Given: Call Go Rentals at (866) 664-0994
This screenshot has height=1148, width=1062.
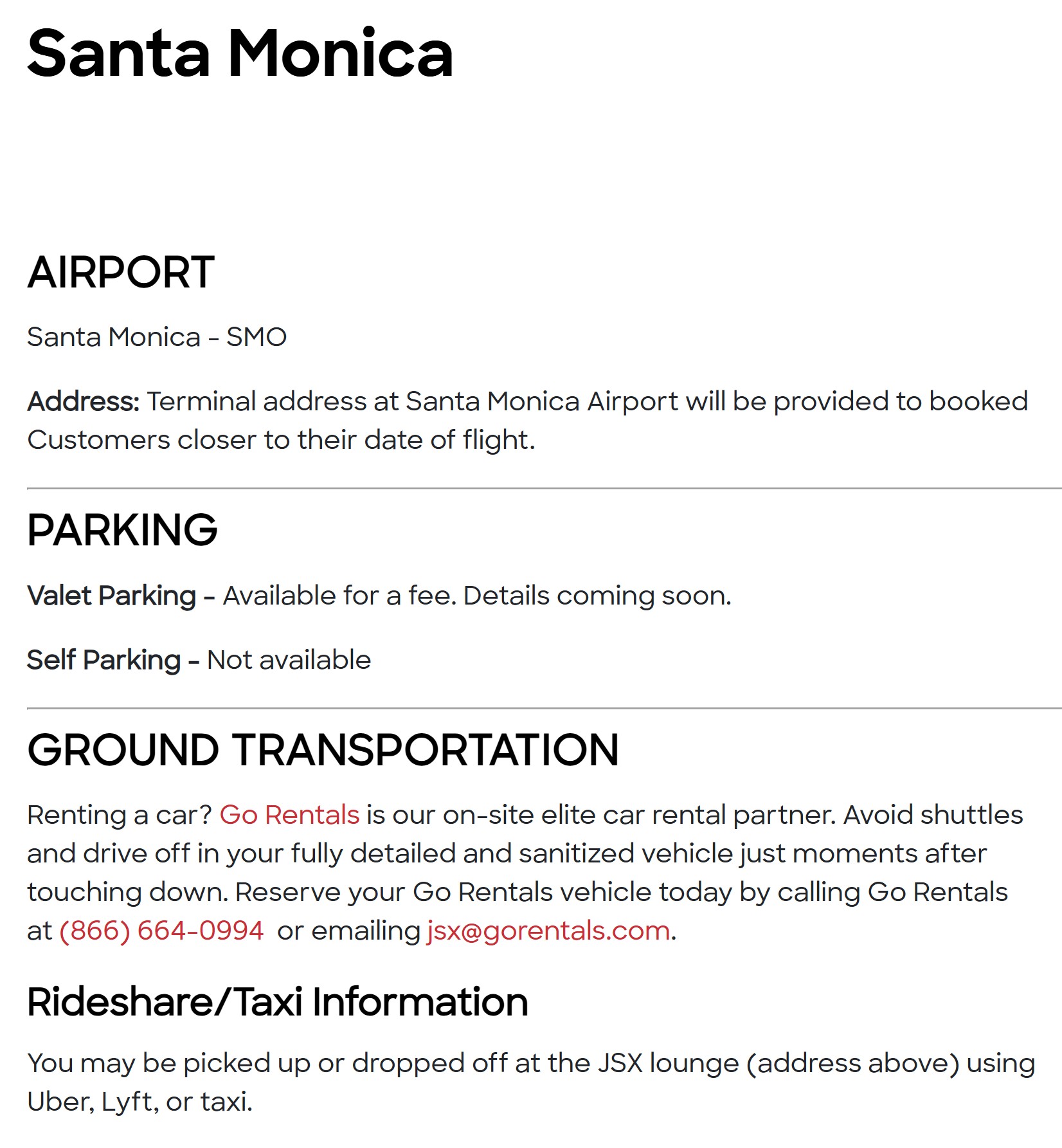Looking at the screenshot, I should 161,931.
